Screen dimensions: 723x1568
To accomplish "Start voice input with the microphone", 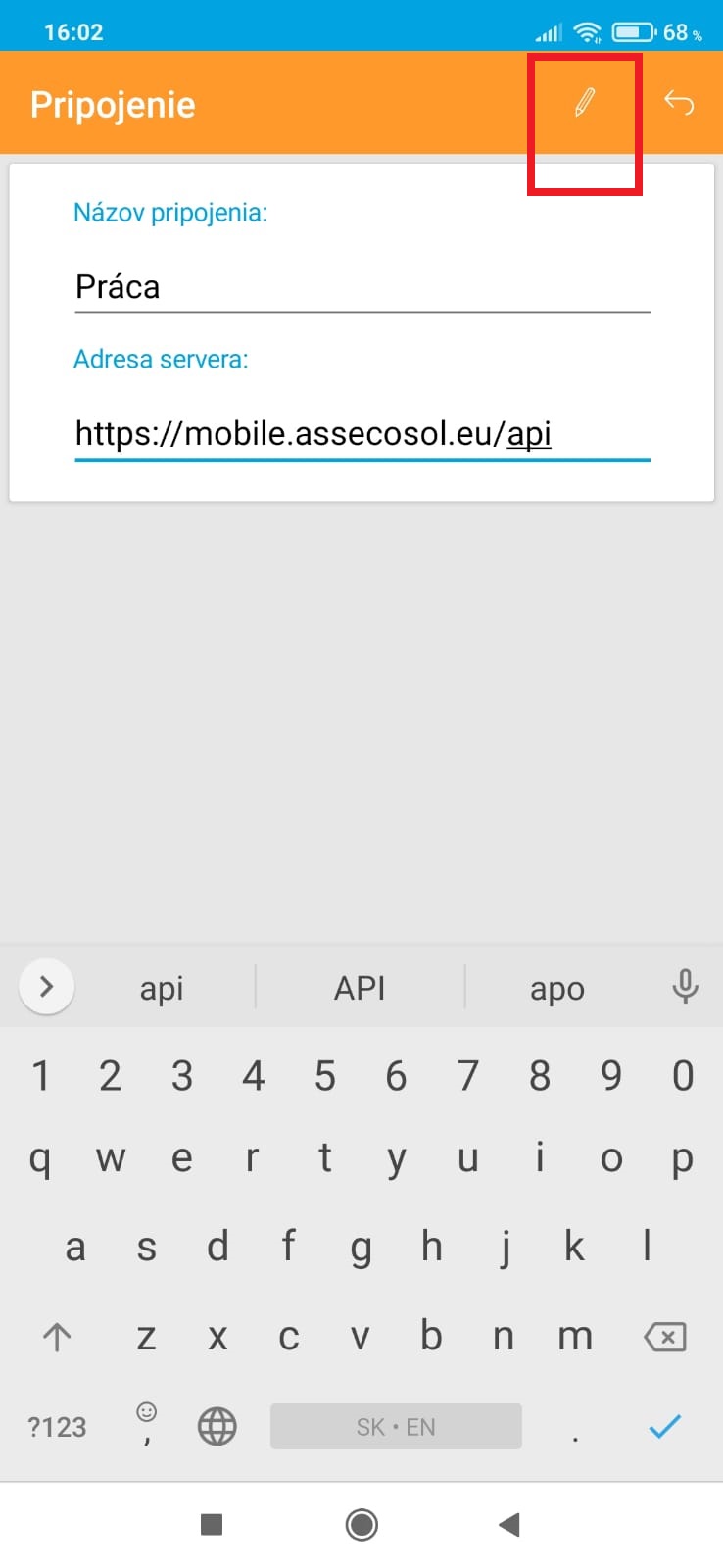I will point(686,987).
